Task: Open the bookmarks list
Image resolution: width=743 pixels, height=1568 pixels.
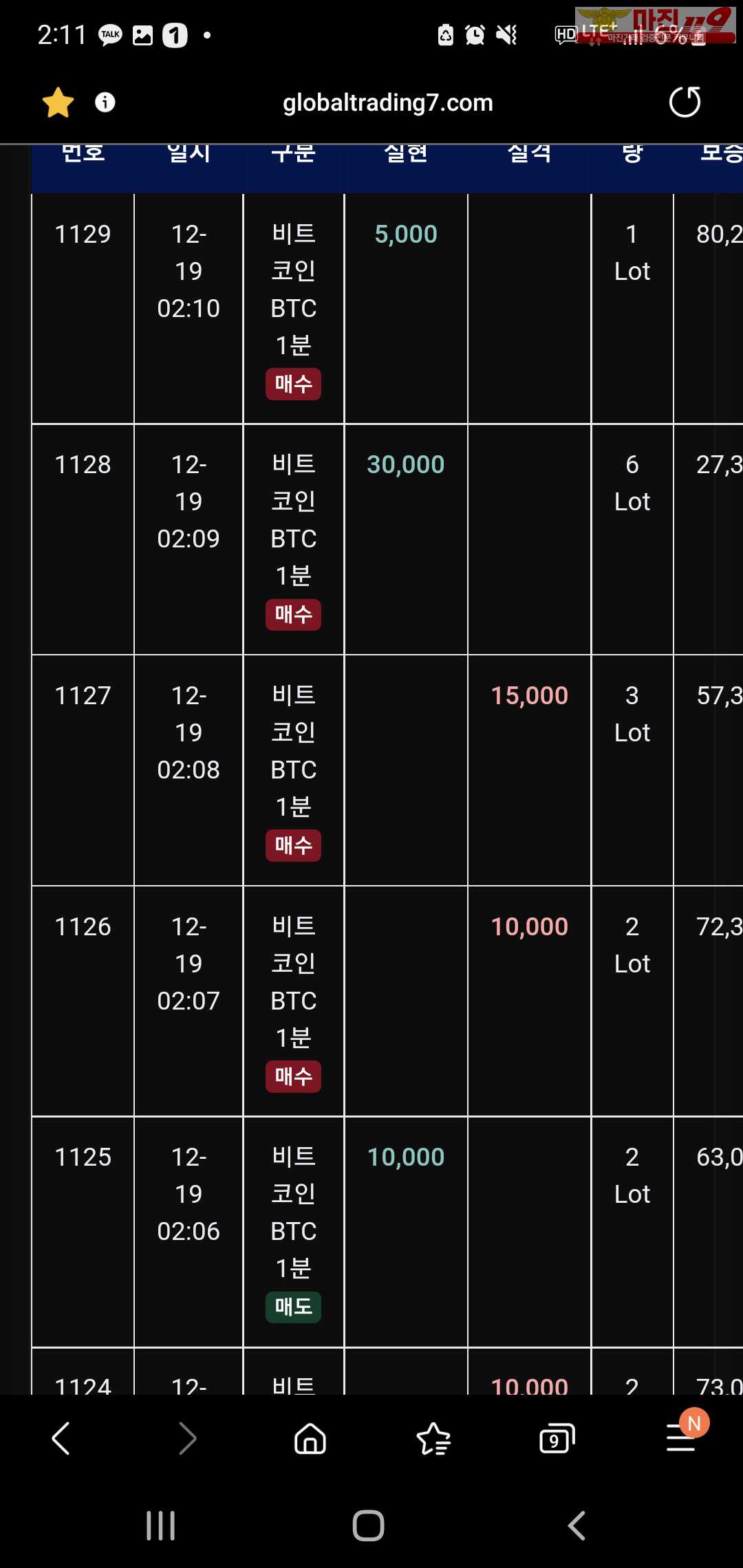Action: 433,1438
